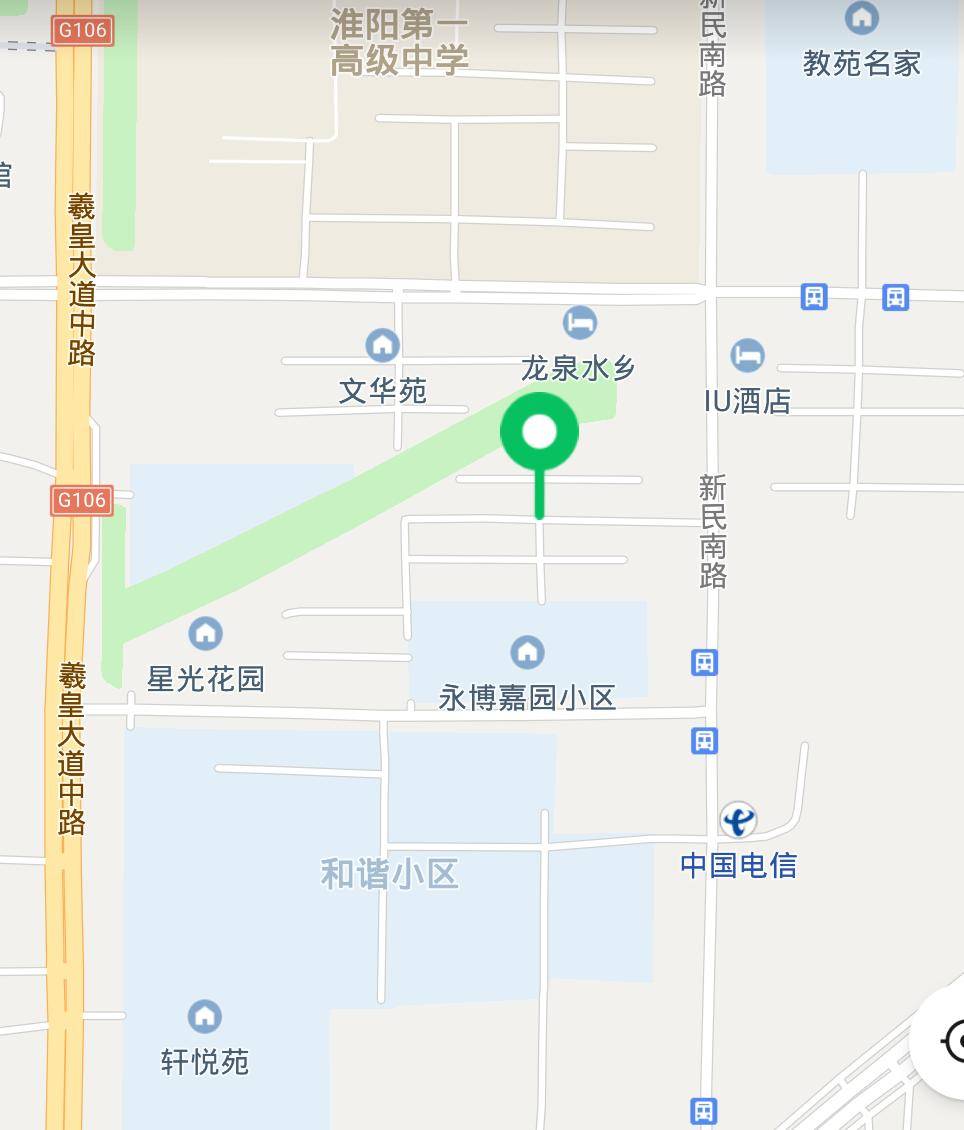View the 教苑名家 place marker
The height and width of the screenshot is (1130, 964).
click(861, 18)
